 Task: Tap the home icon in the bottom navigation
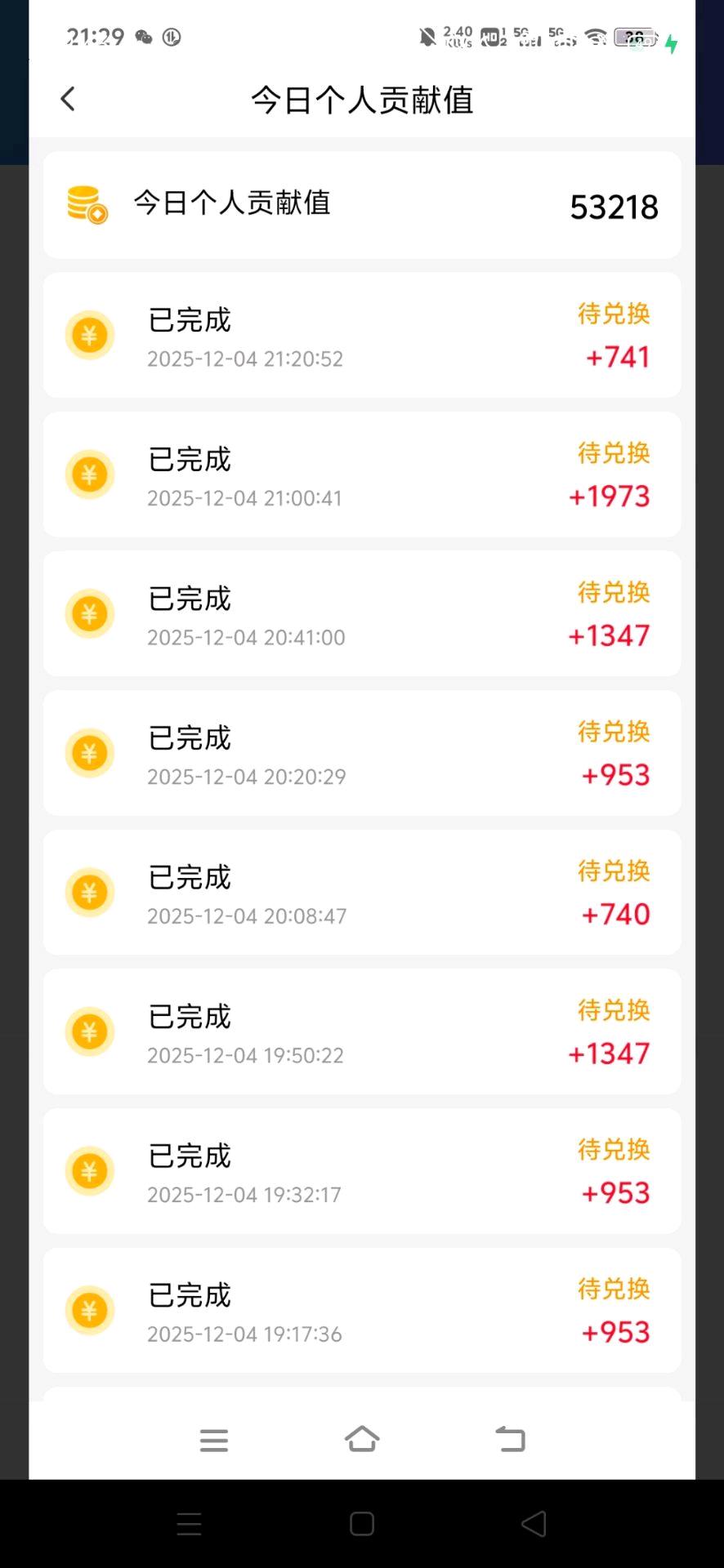[362, 1440]
